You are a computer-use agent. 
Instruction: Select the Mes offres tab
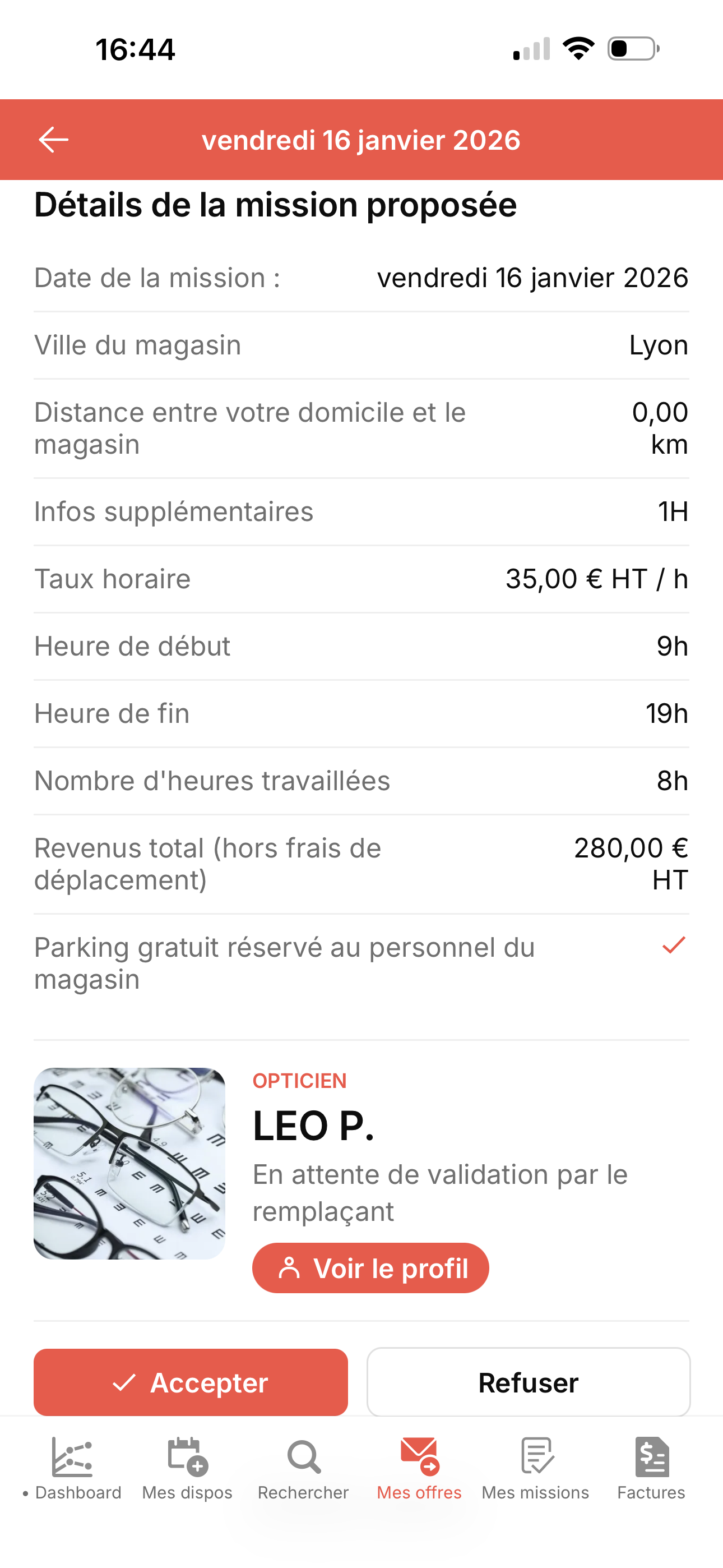pos(419,1468)
